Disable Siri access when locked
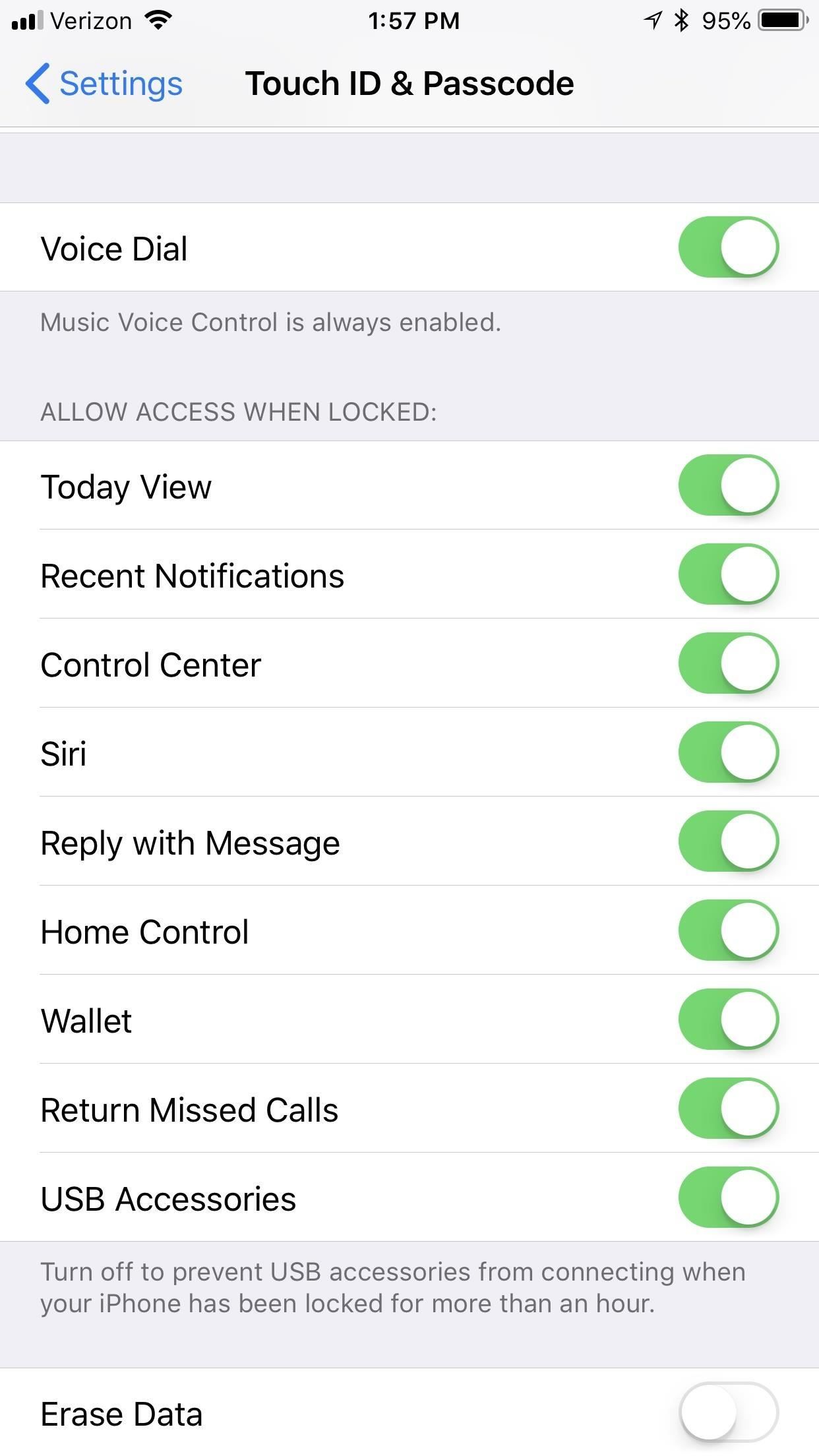819x1456 pixels. pos(729,753)
